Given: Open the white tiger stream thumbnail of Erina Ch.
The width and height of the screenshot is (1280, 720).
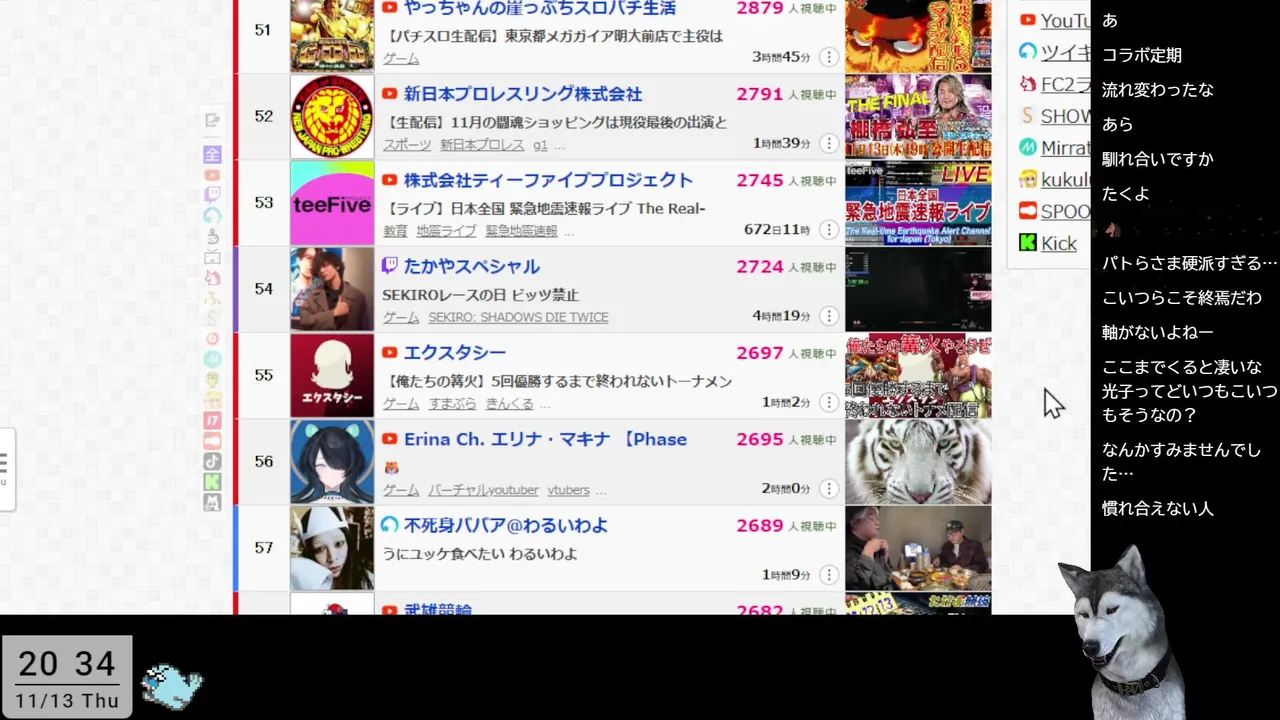Looking at the screenshot, I should (918, 462).
